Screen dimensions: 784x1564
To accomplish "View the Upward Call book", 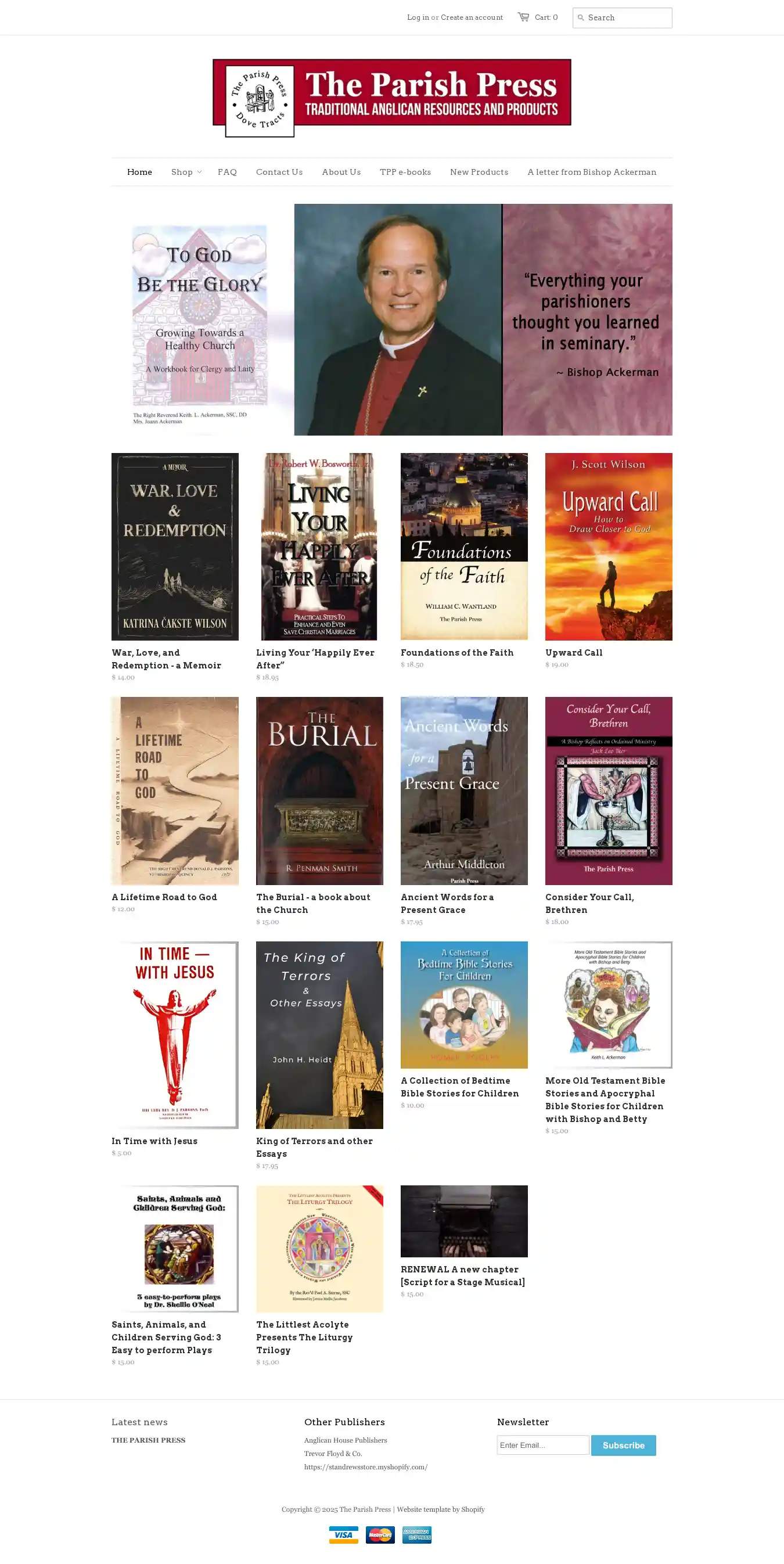I will pyautogui.click(x=608, y=546).
